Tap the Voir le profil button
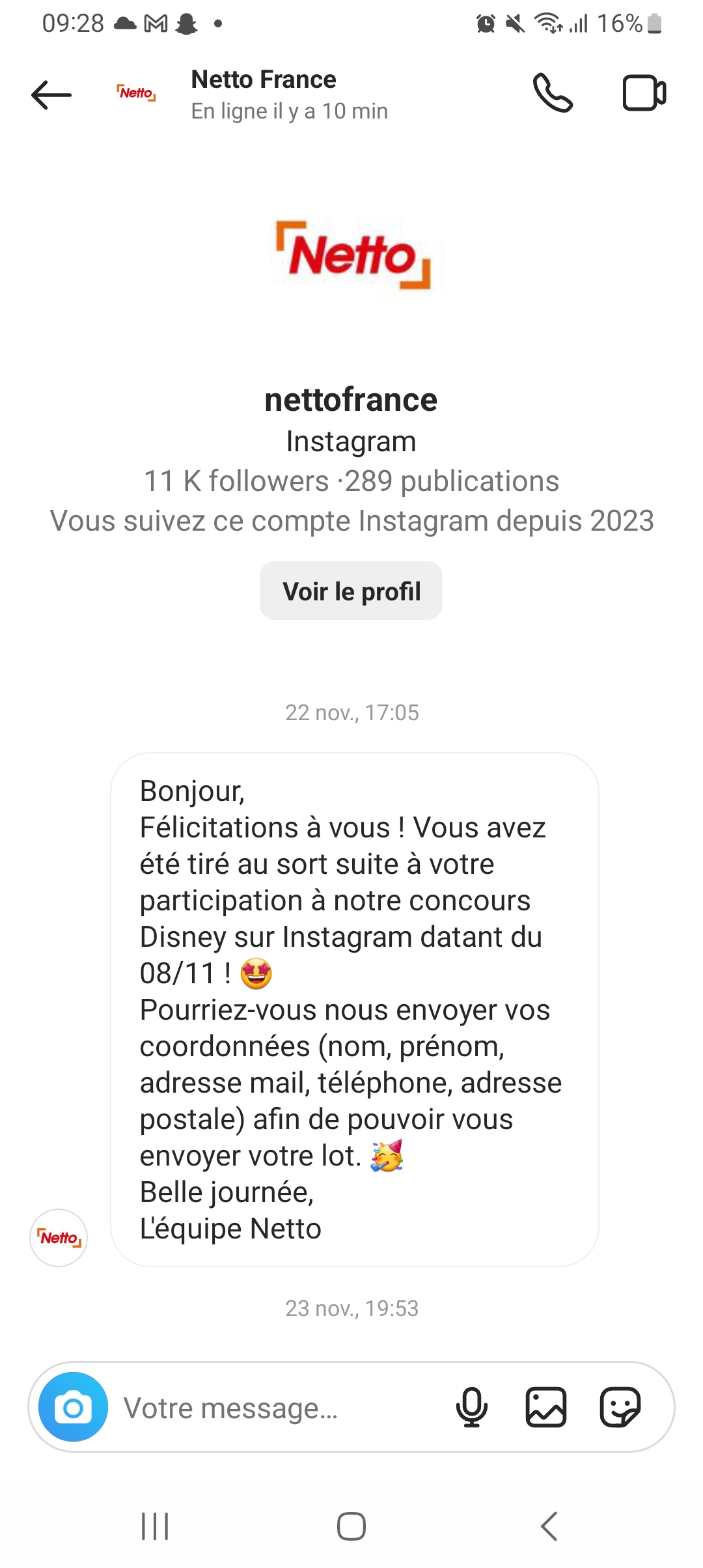Screen dimensions: 703x1568 pyautogui.click(x=351, y=591)
